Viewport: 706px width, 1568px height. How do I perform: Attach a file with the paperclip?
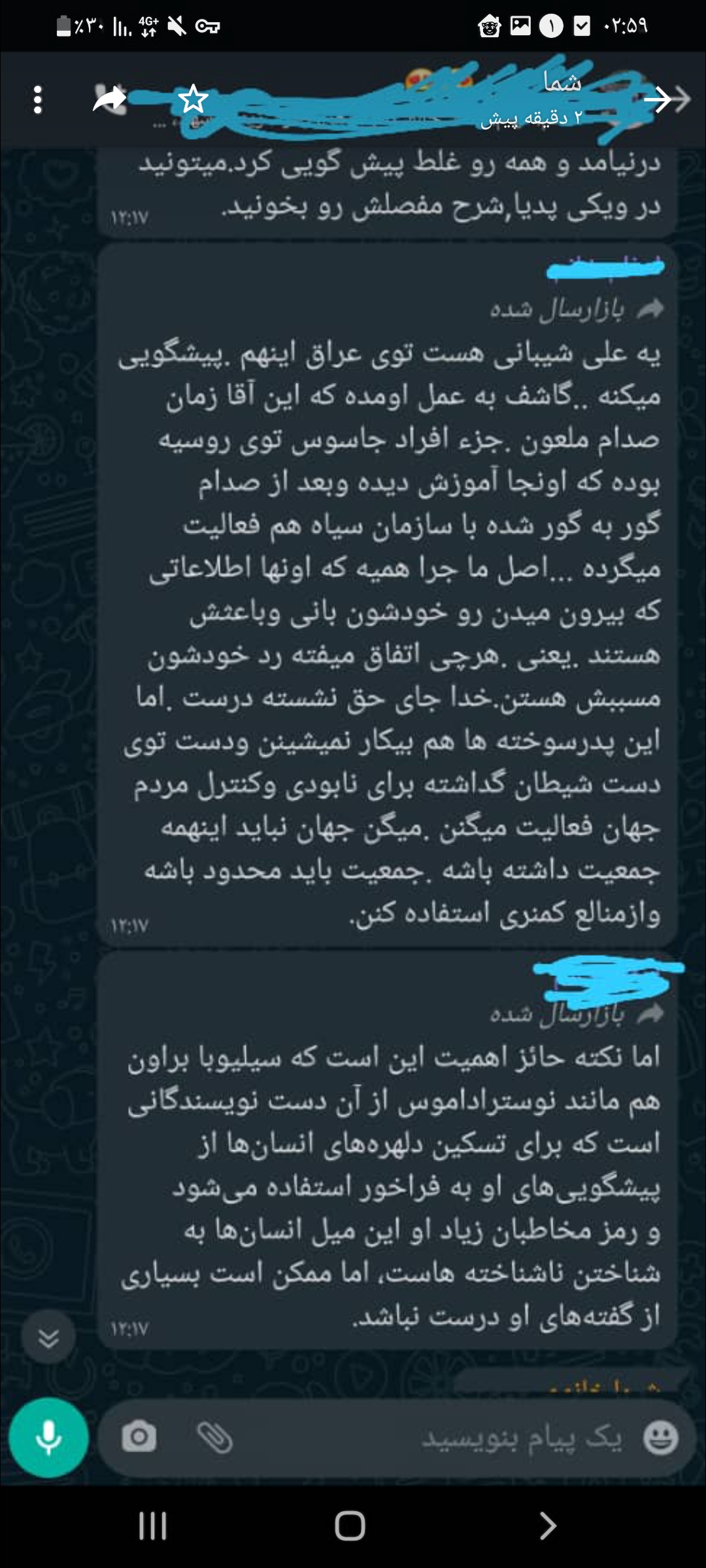pyautogui.click(x=215, y=1437)
